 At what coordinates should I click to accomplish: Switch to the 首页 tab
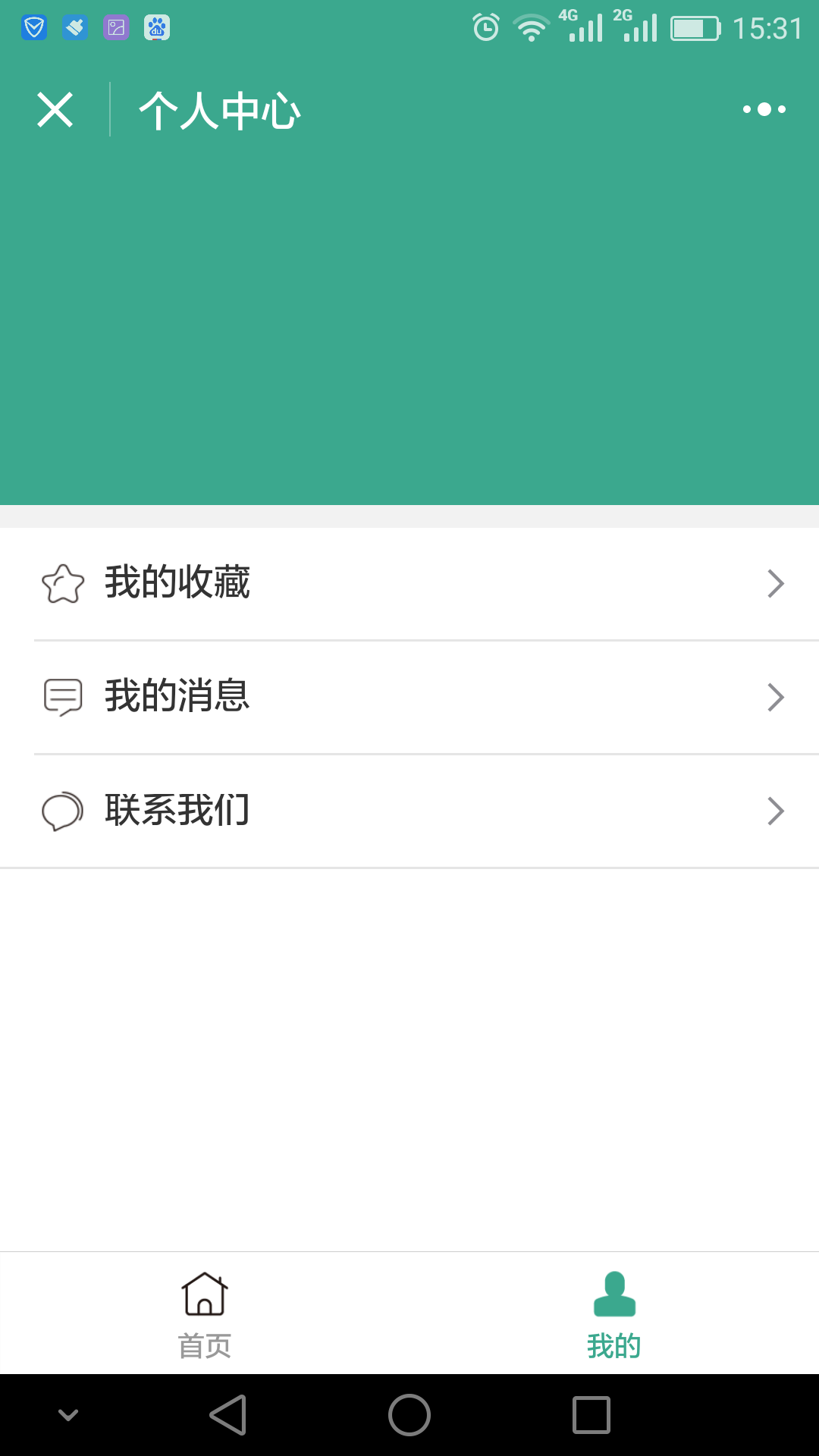(x=205, y=1314)
